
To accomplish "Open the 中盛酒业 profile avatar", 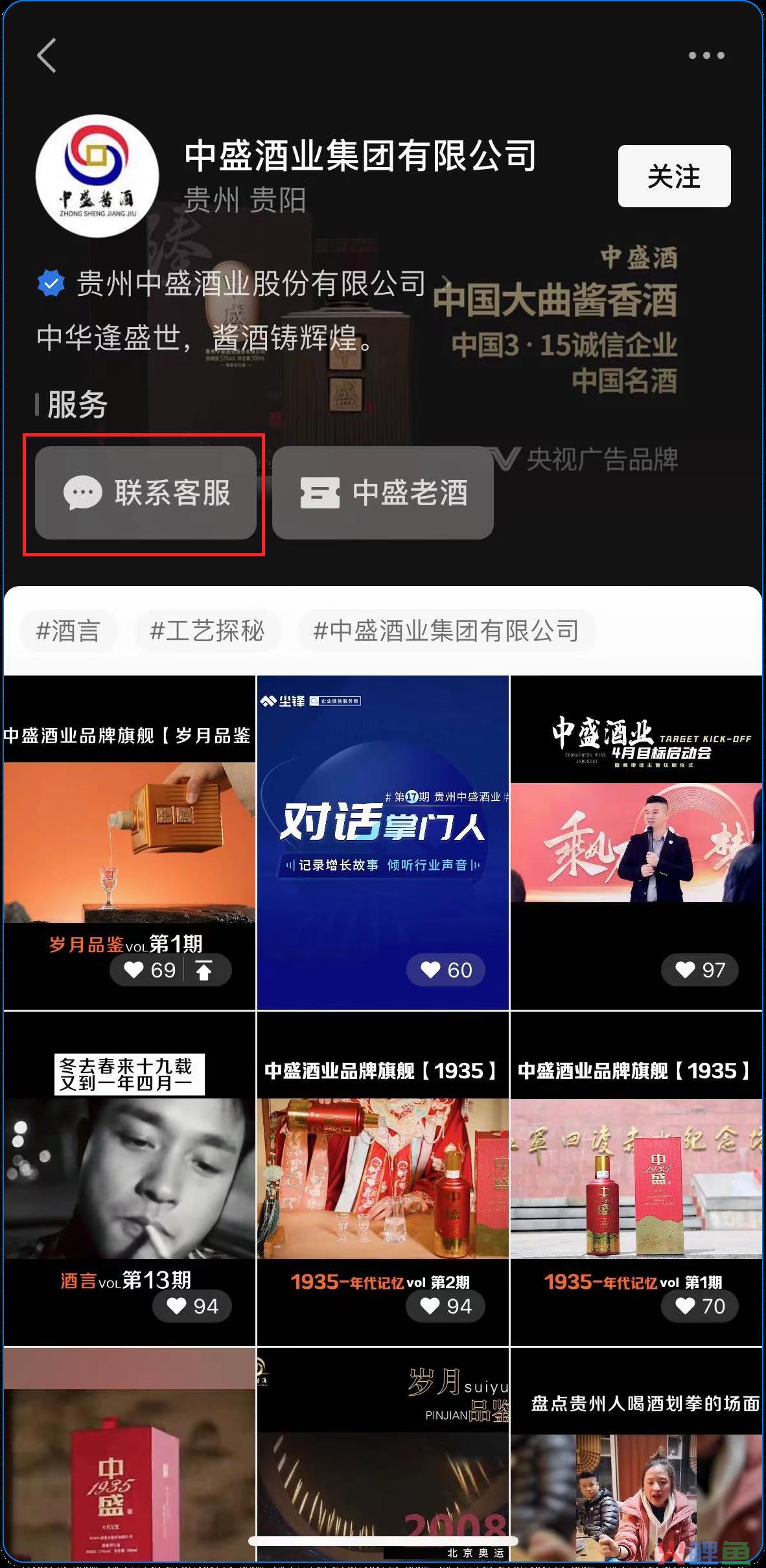I will (x=97, y=176).
